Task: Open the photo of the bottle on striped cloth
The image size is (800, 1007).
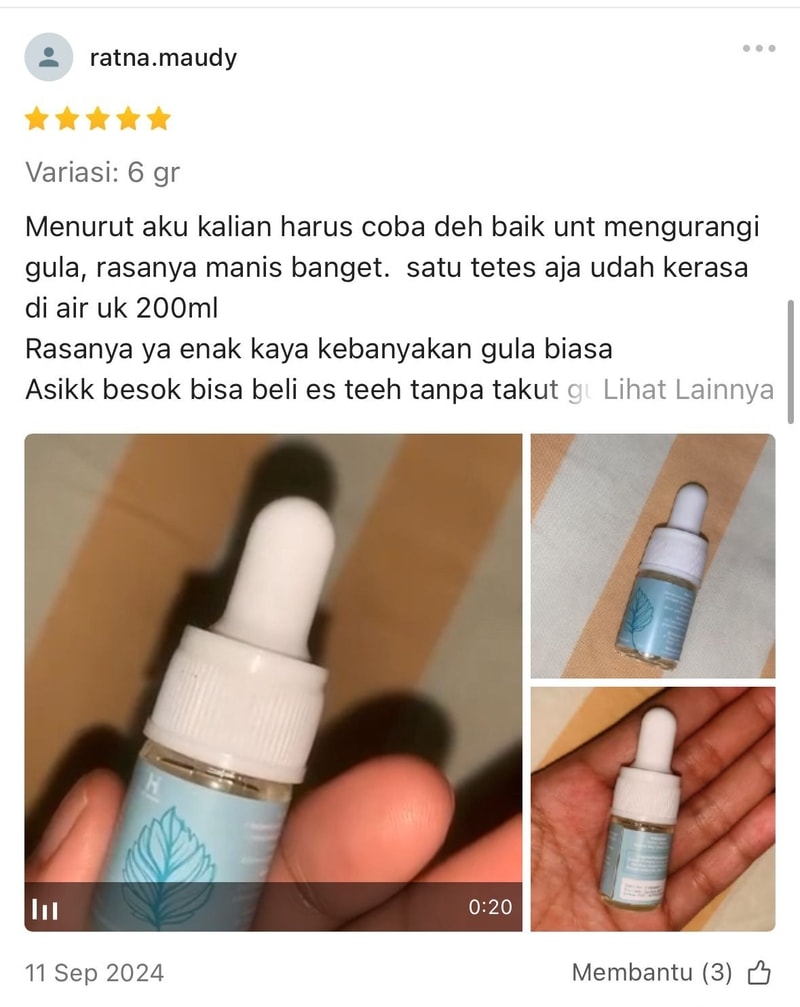Action: [652, 556]
